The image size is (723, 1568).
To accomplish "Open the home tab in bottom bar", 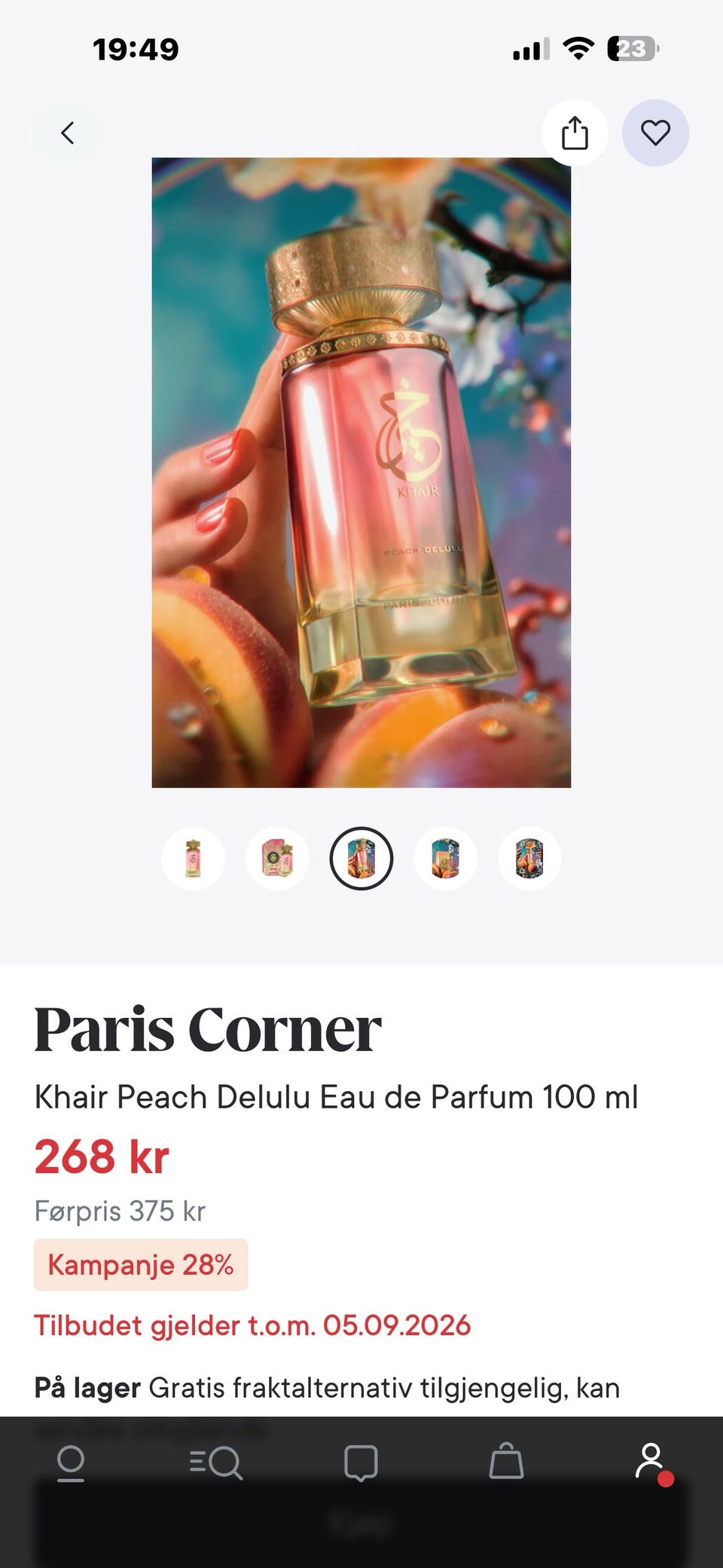I will [71, 1463].
